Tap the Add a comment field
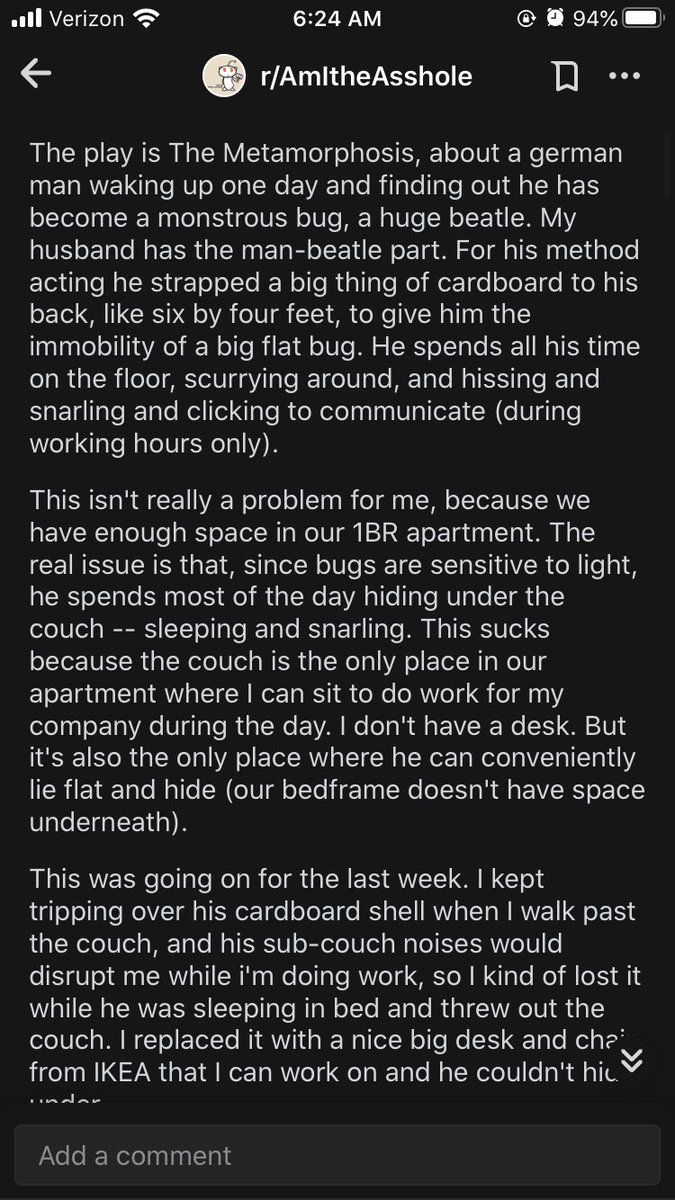 click(x=337, y=1156)
